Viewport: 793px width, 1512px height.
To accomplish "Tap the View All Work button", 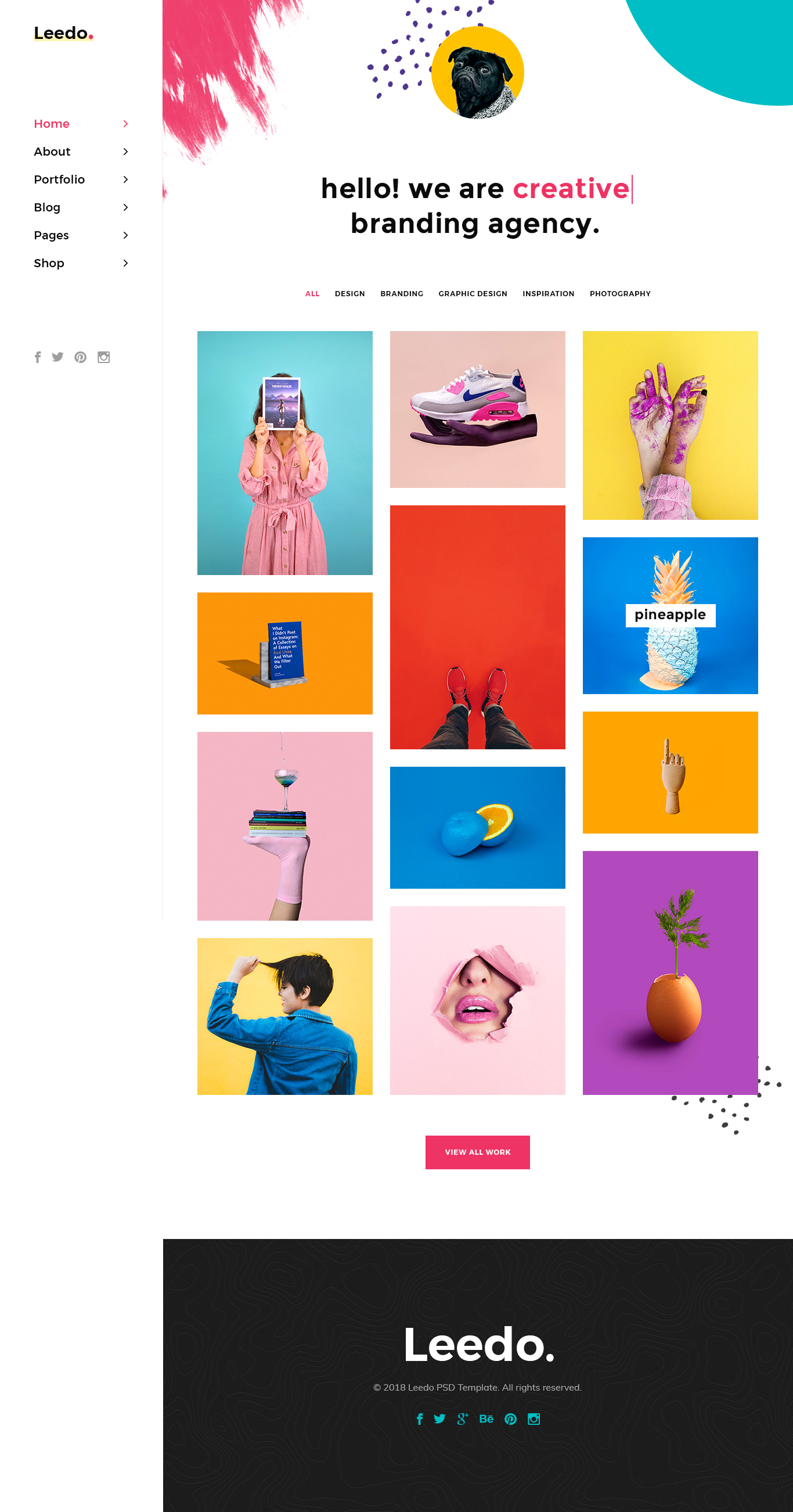I will [x=477, y=1152].
